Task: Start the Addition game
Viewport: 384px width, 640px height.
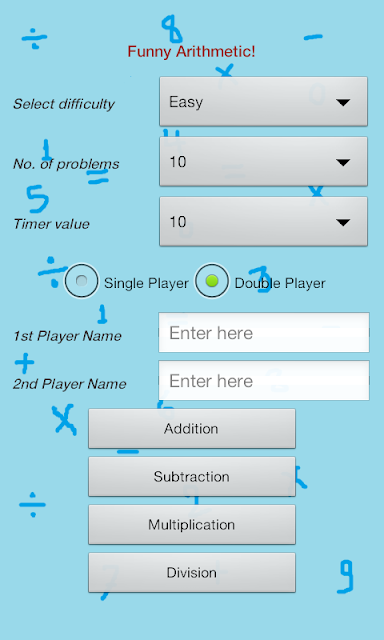Action: click(x=192, y=429)
